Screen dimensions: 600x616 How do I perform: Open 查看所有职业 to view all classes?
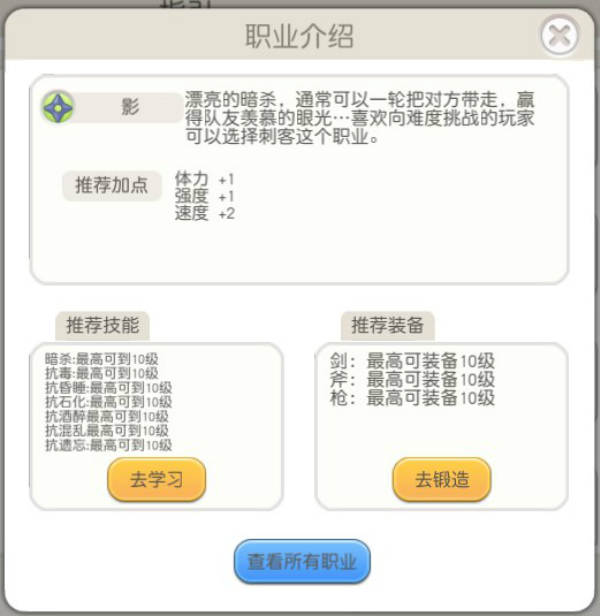point(302,562)
